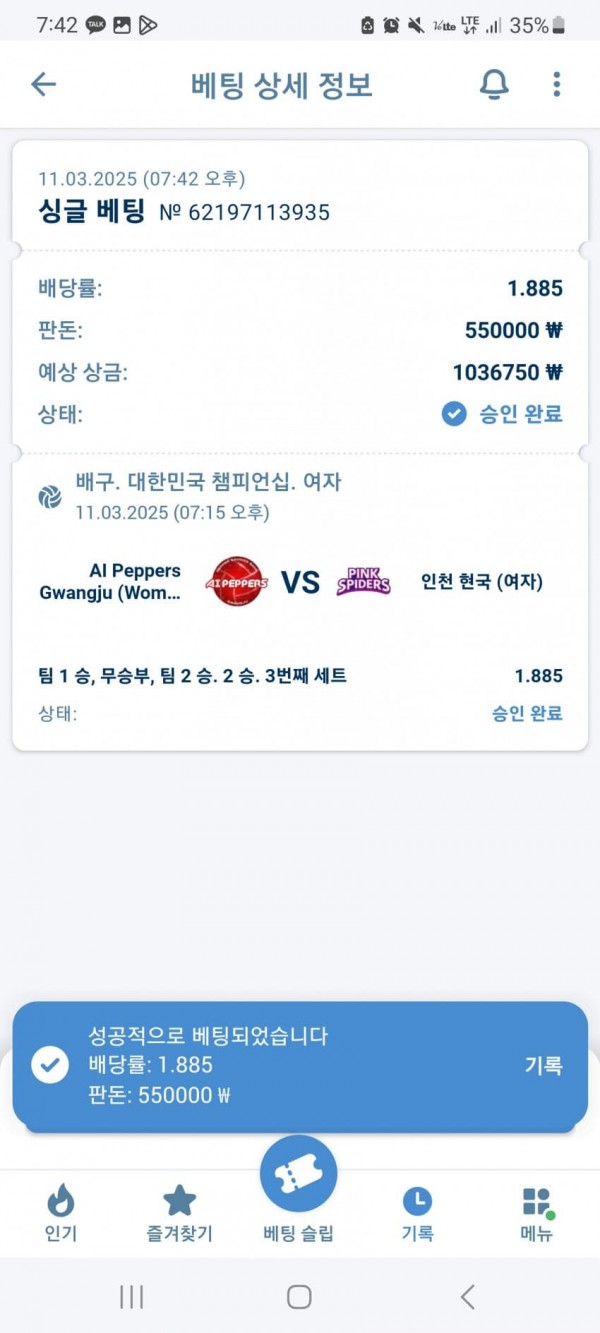Open the three-dot overflow menu
Viewport: 600px width, 1333px height.
557,84
